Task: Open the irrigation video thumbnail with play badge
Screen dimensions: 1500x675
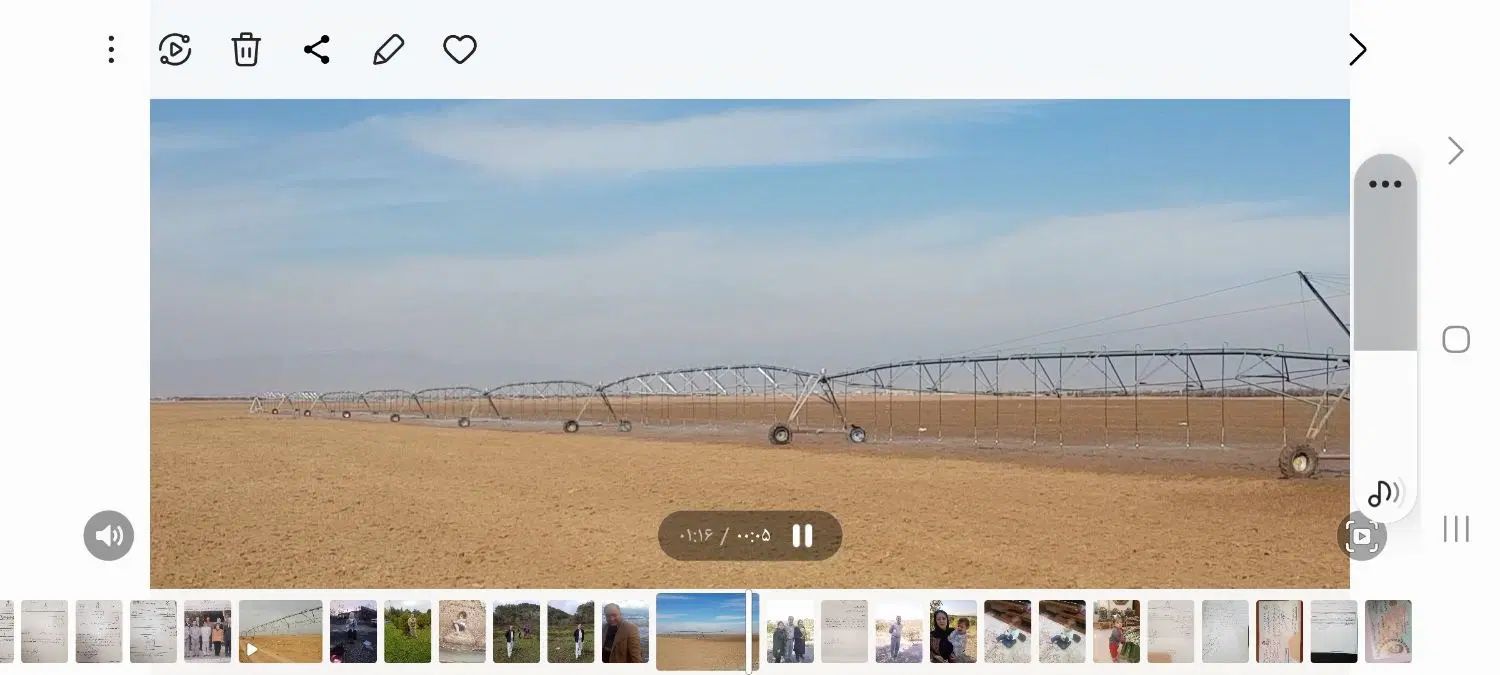Action: (280, 631)
